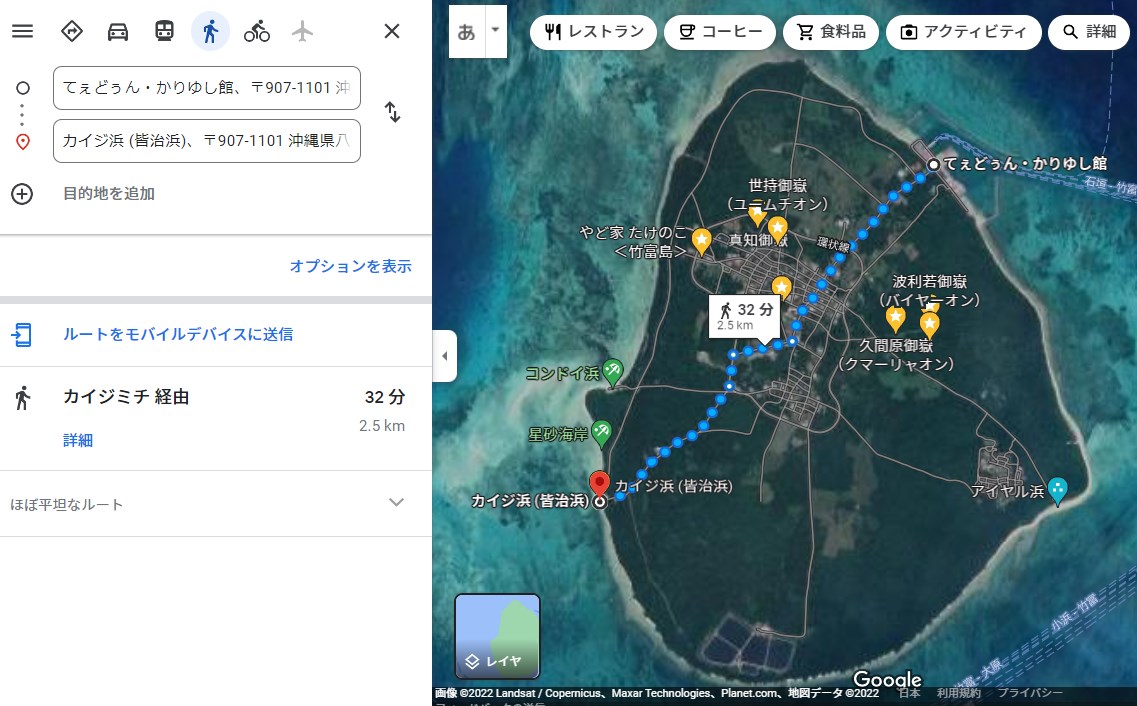Screen dimensions: 1137x706
Task: Reverse start and destination
Action: (393, 113)
